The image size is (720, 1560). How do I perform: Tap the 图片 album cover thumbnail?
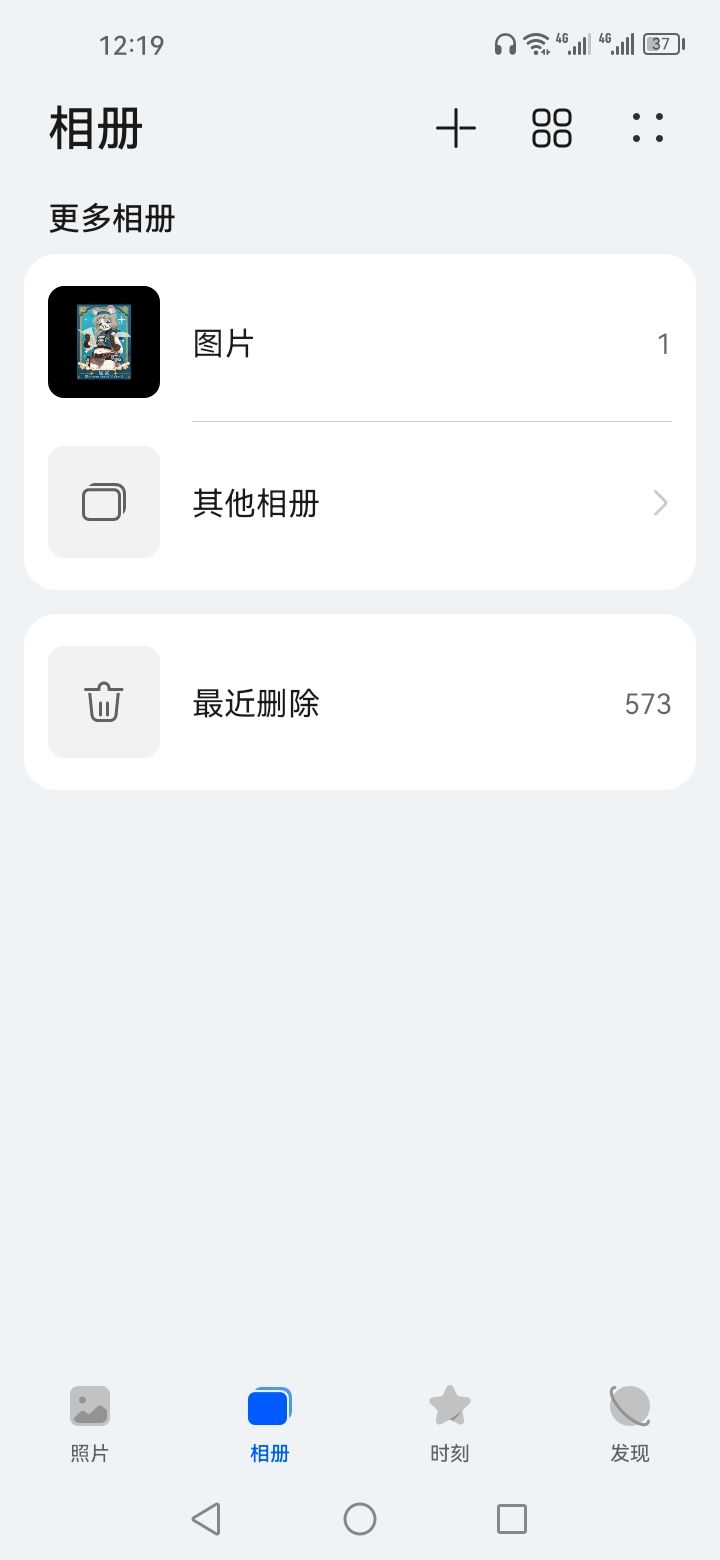(103, 342)
